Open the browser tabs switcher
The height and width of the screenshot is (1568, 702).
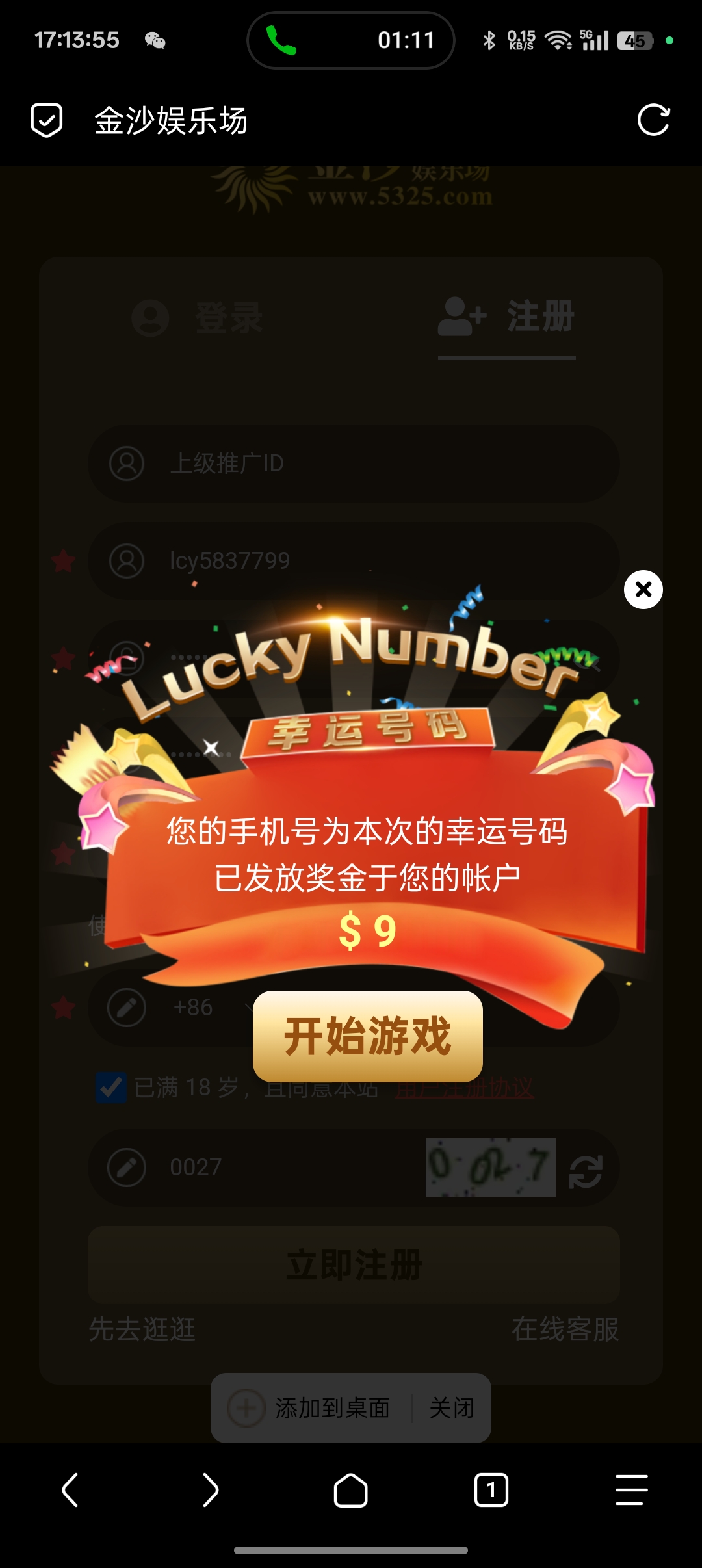pos(491,1490)
